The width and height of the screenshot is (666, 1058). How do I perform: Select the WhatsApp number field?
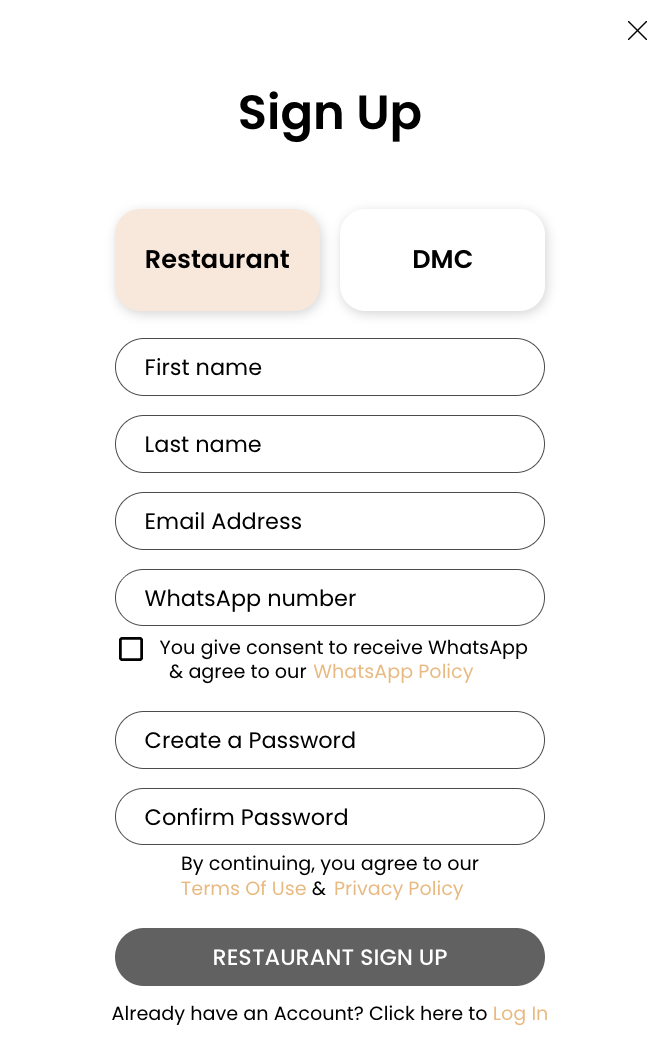tap(330, 598)
